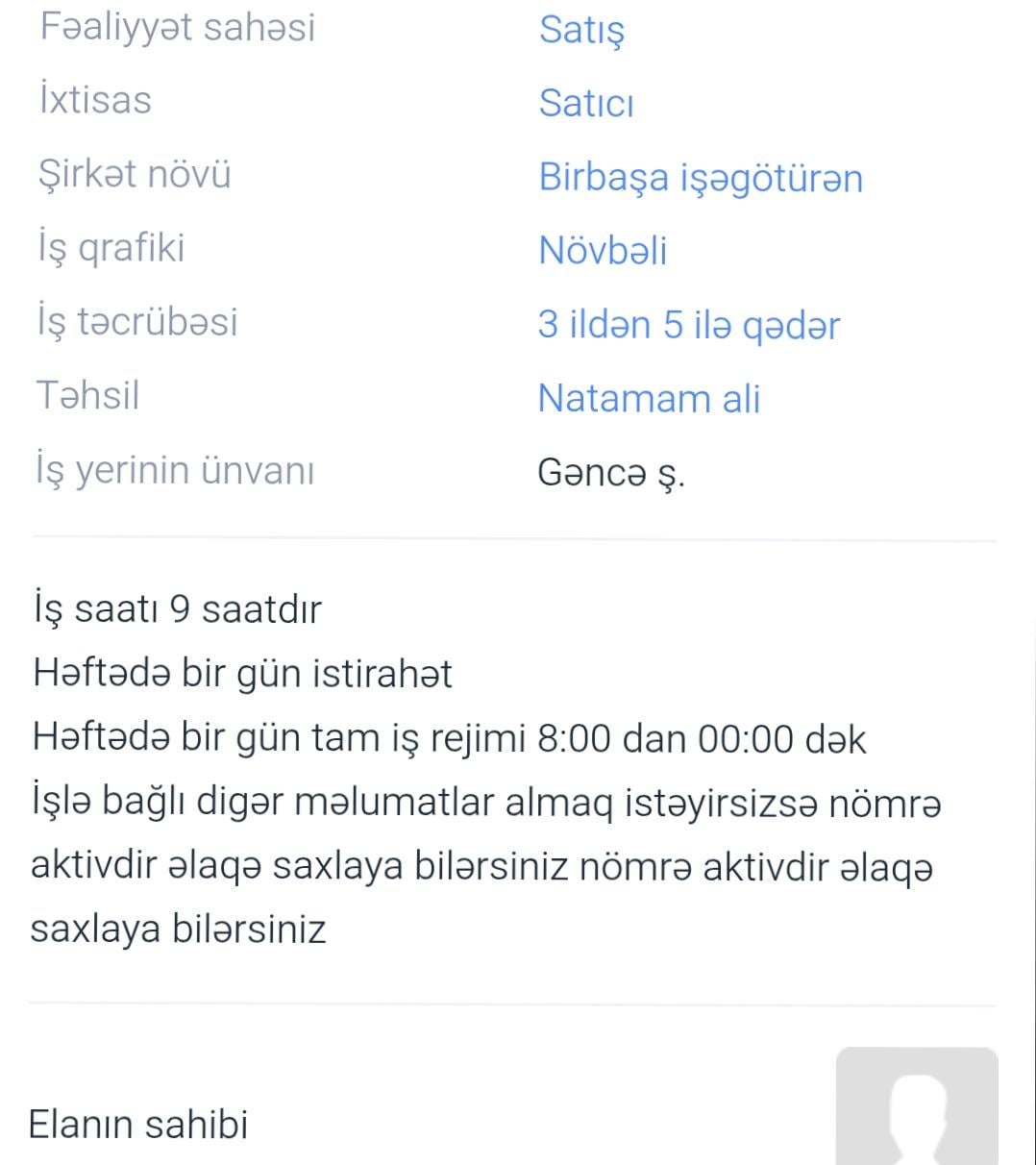Select the Birbaşa işəgötürən company type link

[x=701, y=177]
